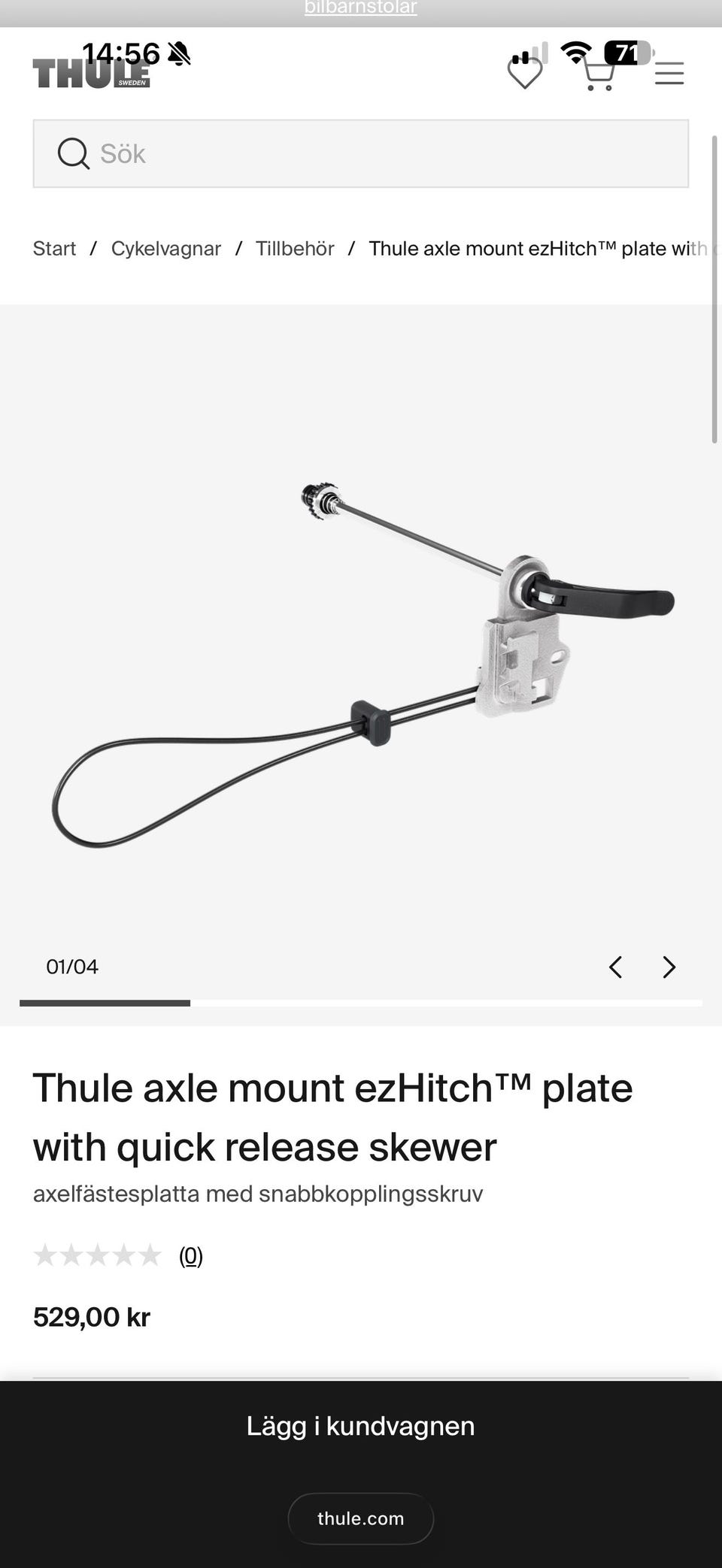Screen dimensions: 722x1568
Task: Open the wishlist heart icon
Action: [525, 73]
